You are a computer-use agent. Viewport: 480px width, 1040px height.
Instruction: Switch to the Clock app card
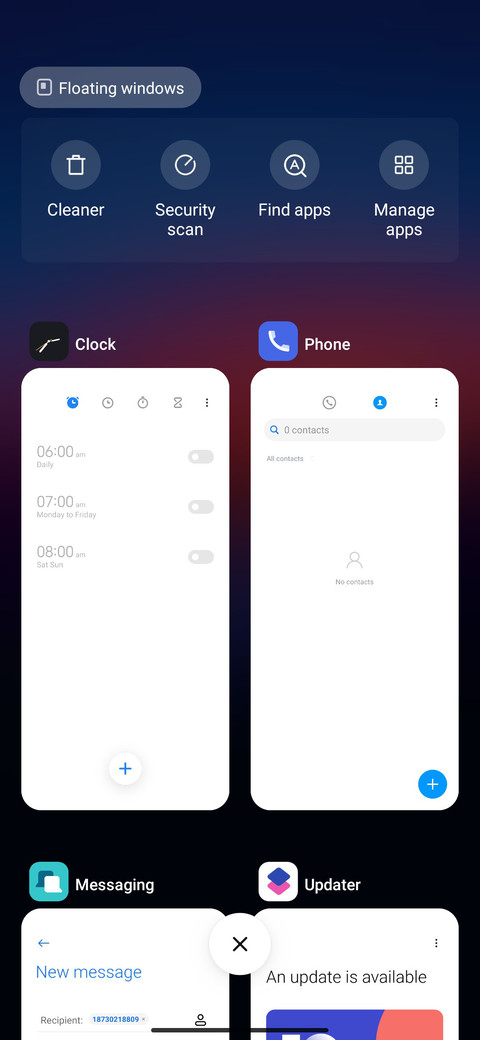(x=125, y=589)
